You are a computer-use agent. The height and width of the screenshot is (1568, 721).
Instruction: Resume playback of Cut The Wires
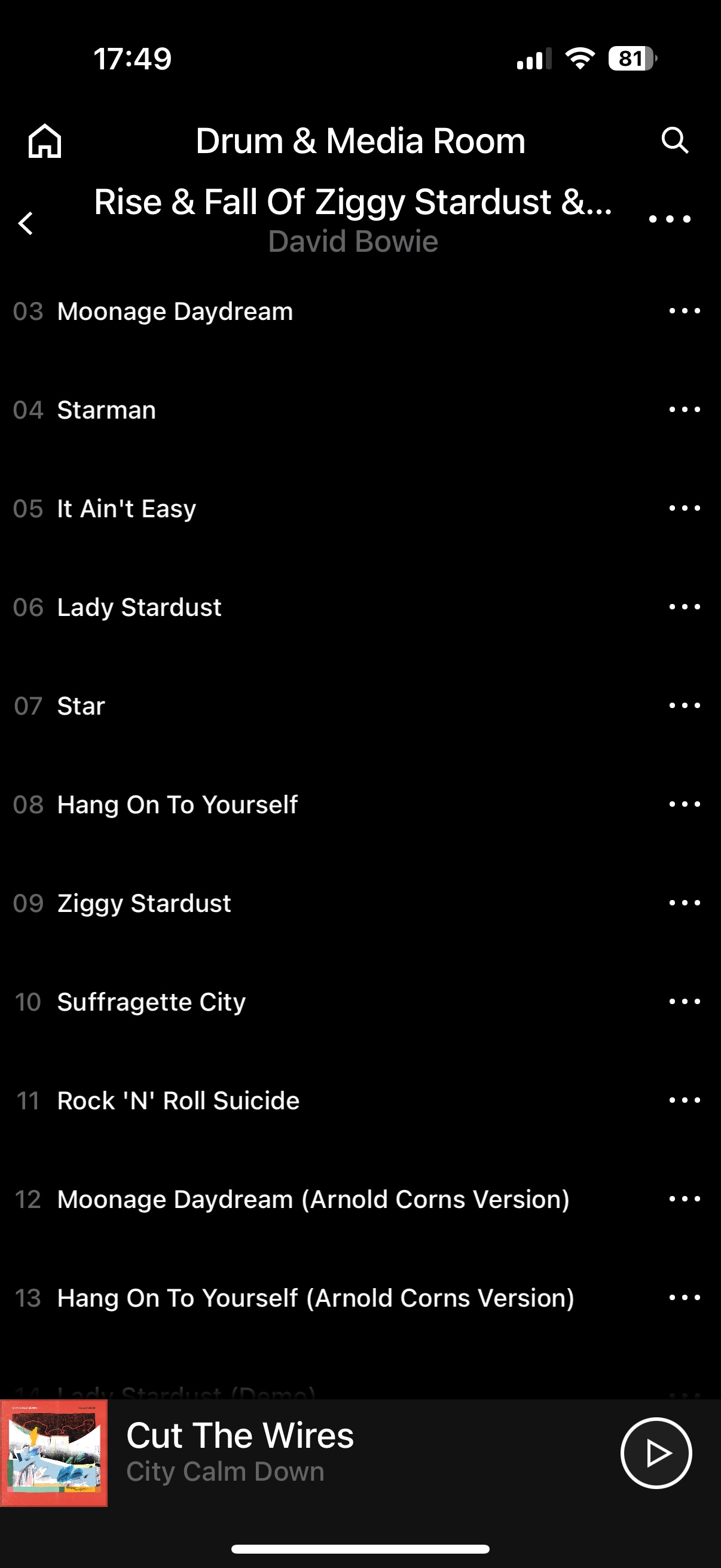pos(656,1453)
